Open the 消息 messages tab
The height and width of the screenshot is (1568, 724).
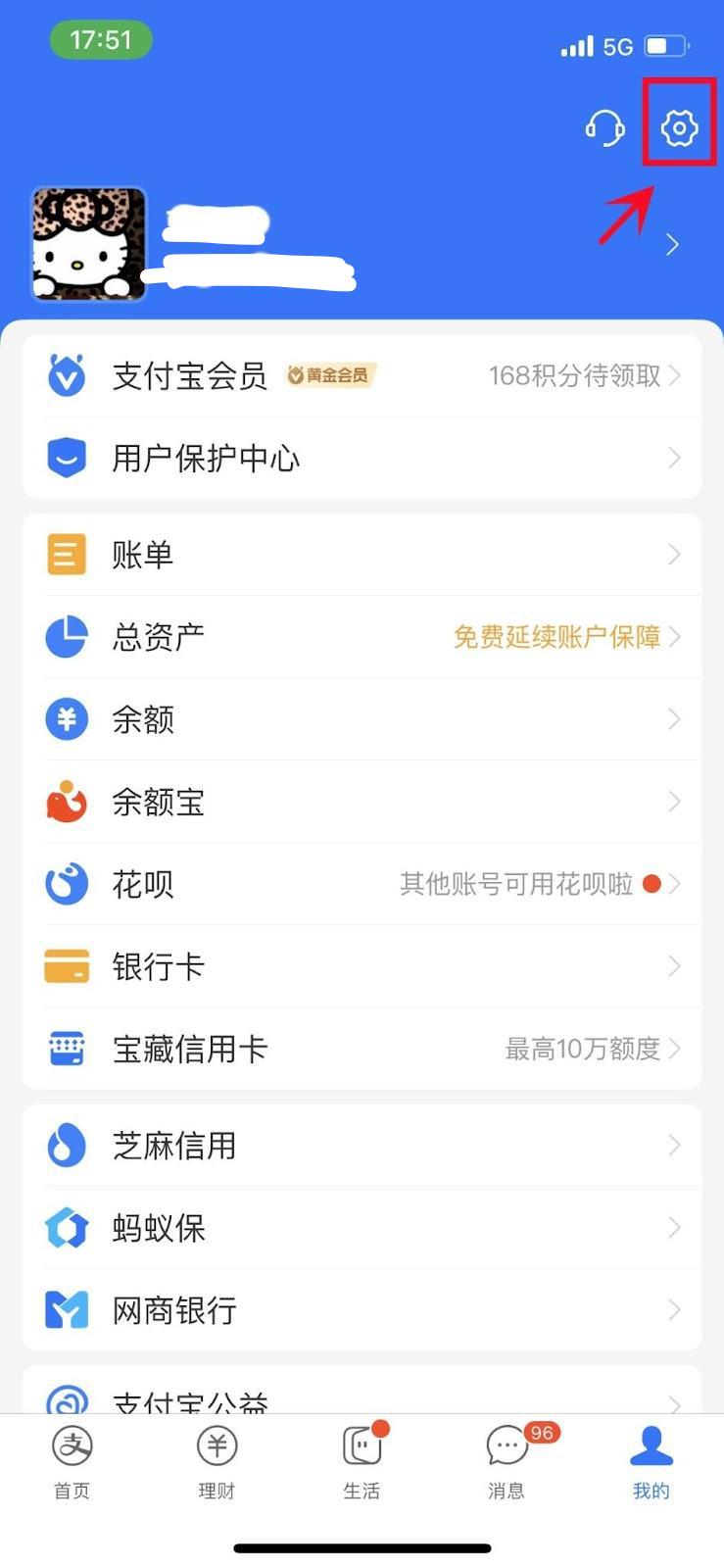pyautogui.click(x=507, y=1462)
